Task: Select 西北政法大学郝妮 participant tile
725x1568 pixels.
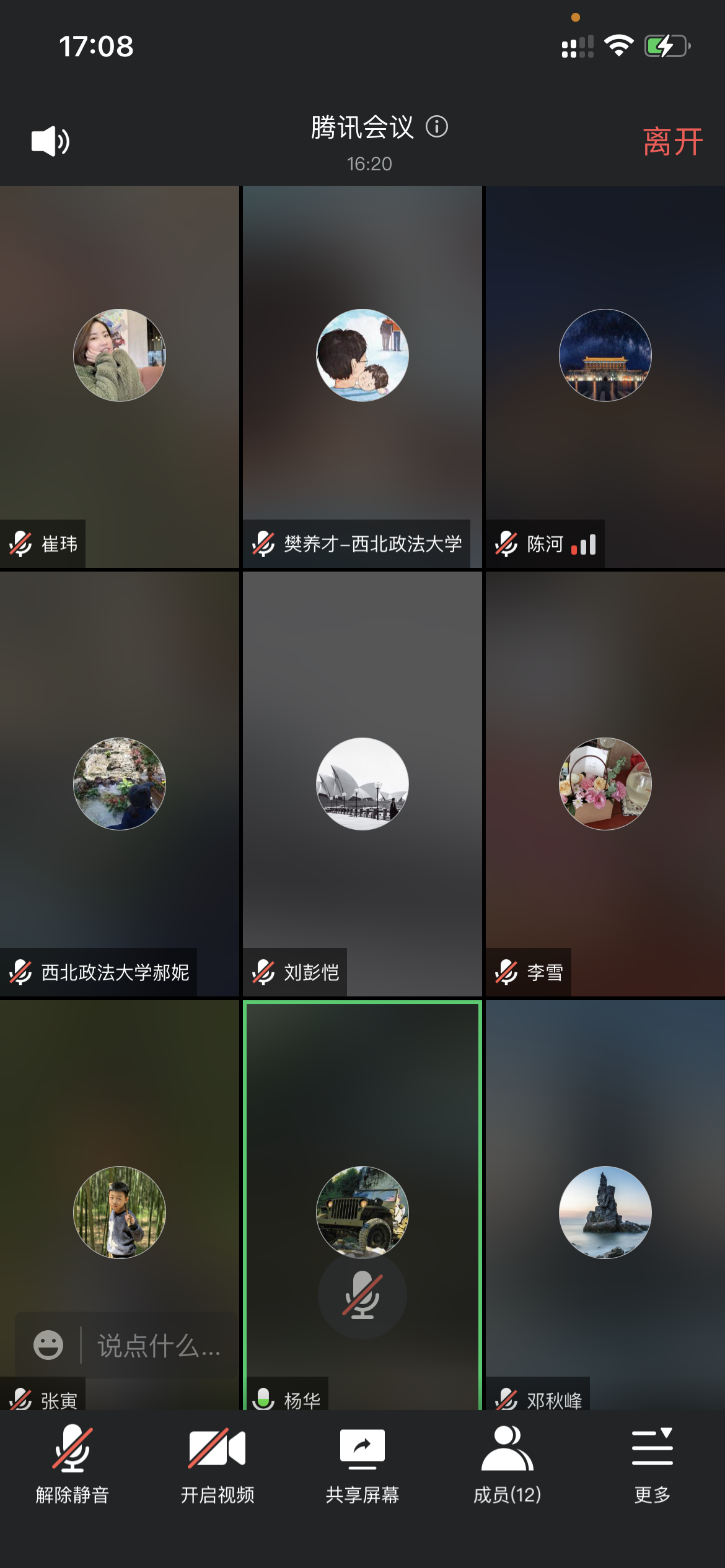Action: point(120,783)
